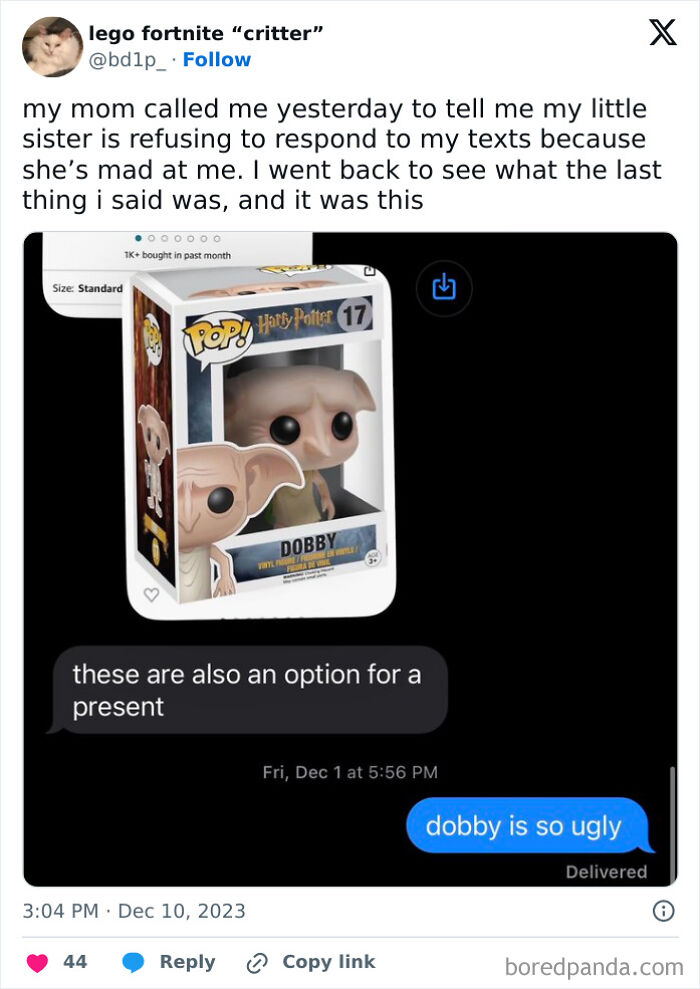Open the 3:04 PM Dec 10, 2023 timestamp
This screenshot has width=700, height=989.
pyautogui.click(x=134, y=911)
